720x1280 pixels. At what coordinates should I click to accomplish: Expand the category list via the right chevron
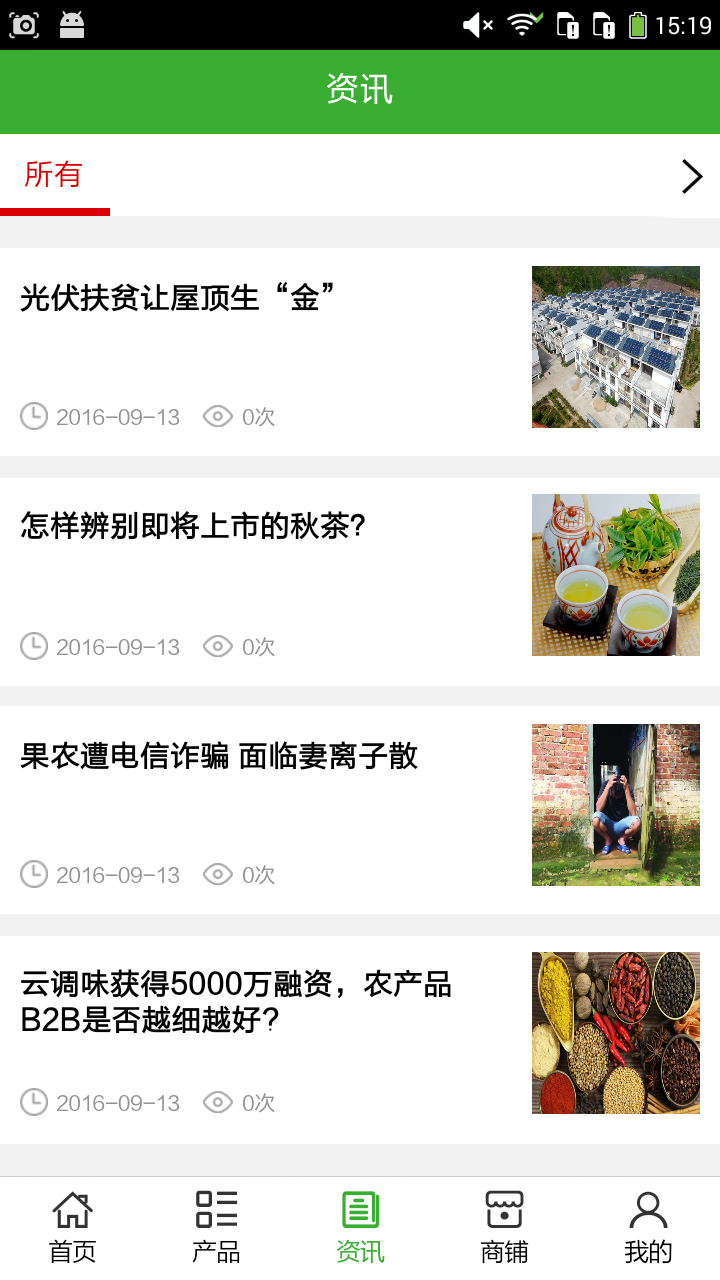point(691,176)
